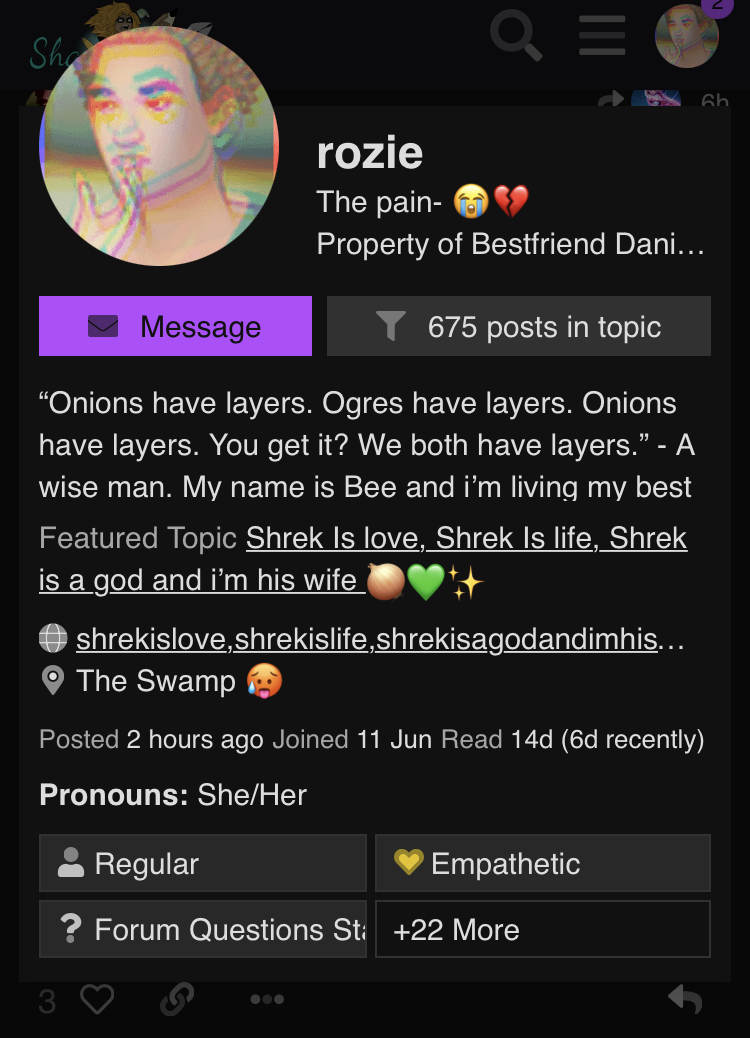Viewport: 750px width, 1038px height.
Task: Open your profile avatar in header
Action: pos(687,35)
